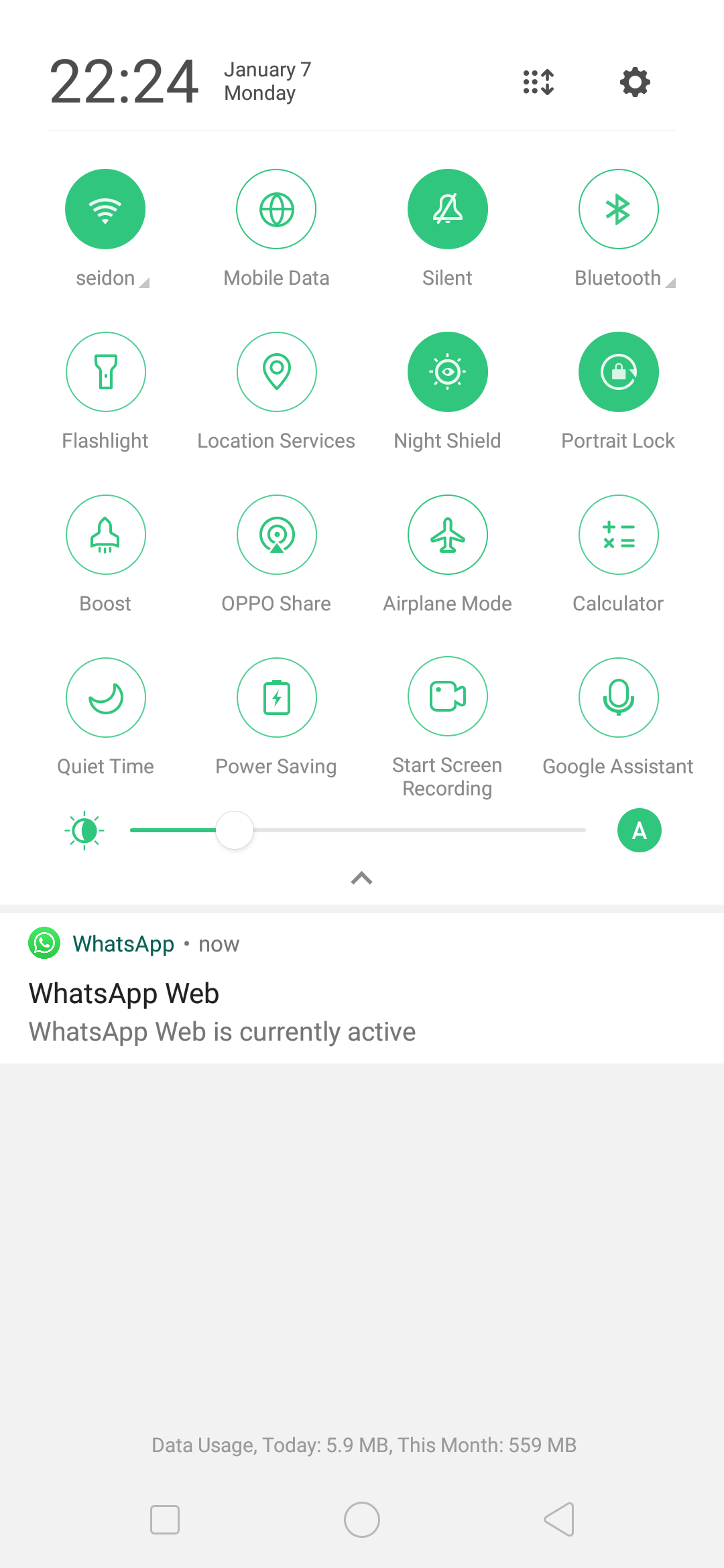The width and height of the screenshot is (724, 1568).
Task: Enable Airplane Mode
Action: [447, 535]
